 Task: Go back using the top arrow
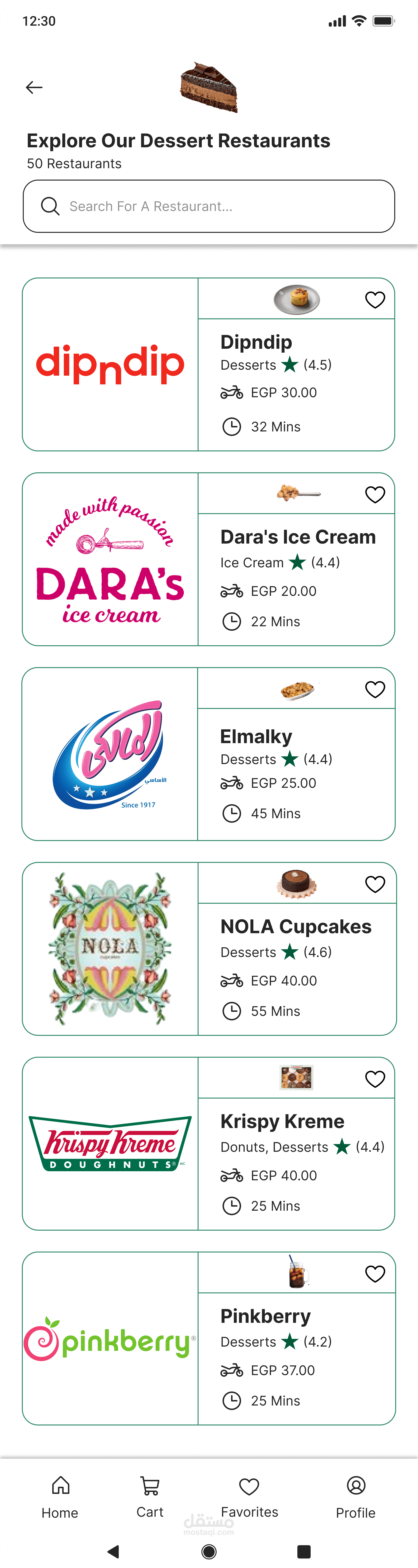34,88
